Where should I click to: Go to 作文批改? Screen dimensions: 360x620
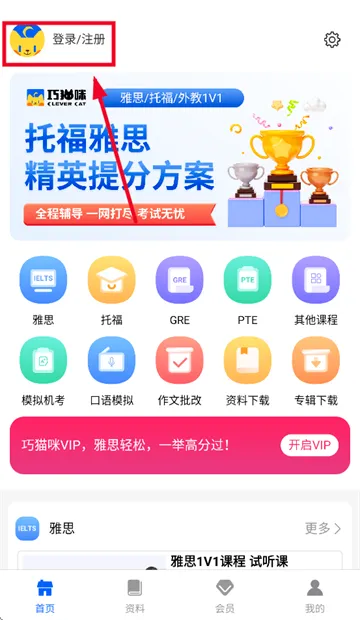pyautogui.click(x=180, y=372)
